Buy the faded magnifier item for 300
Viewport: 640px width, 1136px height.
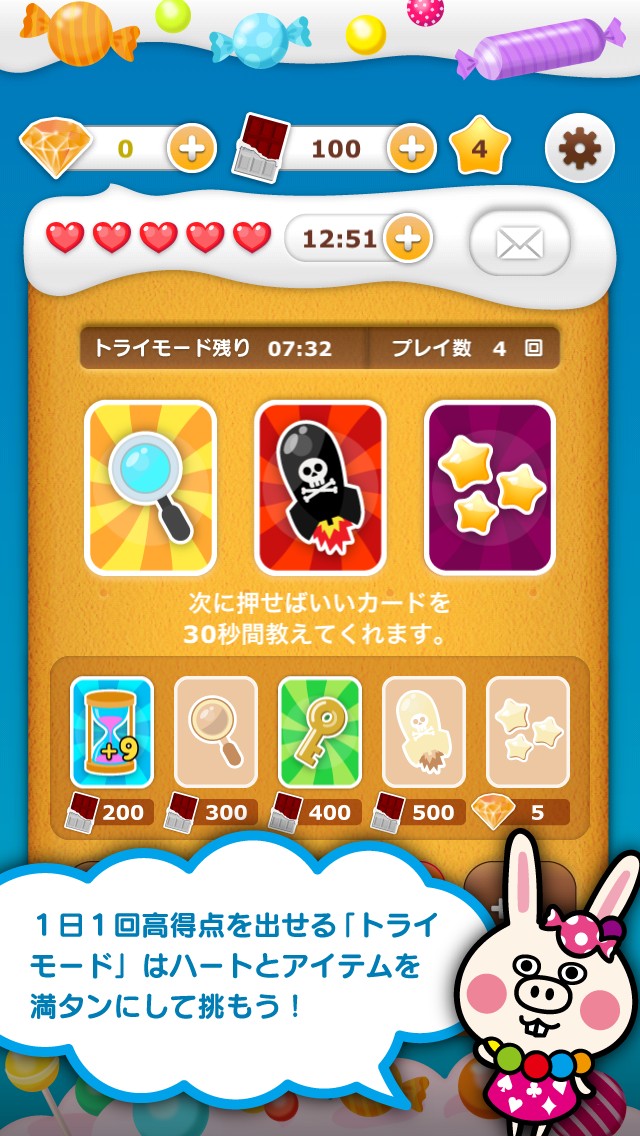216,732
